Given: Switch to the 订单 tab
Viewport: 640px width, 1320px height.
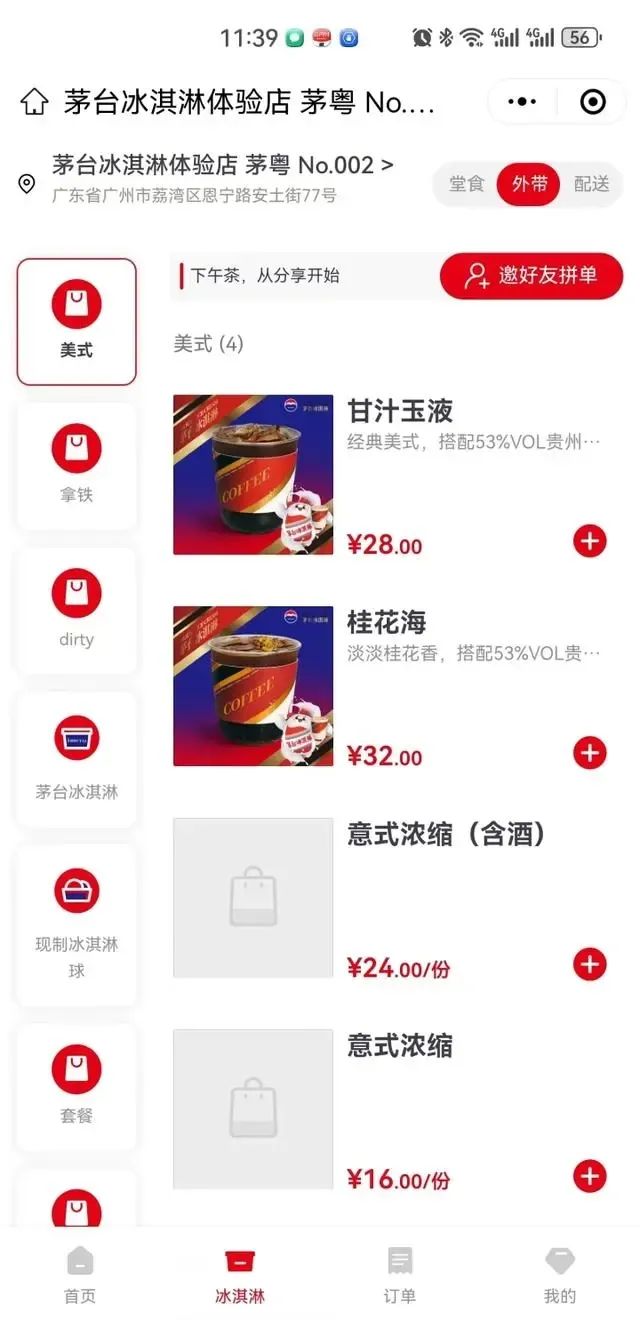Looking at the screenshot, I should pos(400,1276).
